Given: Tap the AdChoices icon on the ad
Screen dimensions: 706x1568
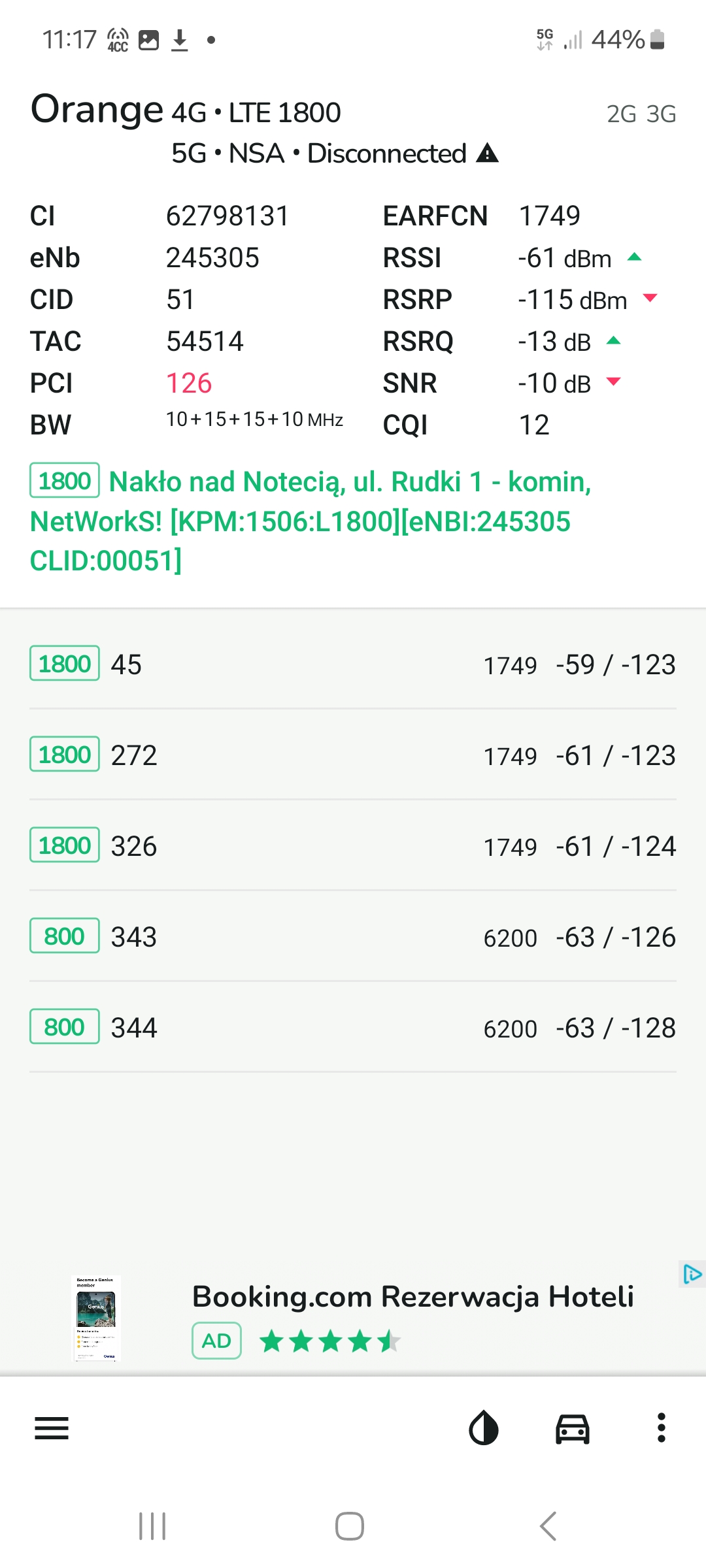Looking at the screenshot, I should point(692,1274).
